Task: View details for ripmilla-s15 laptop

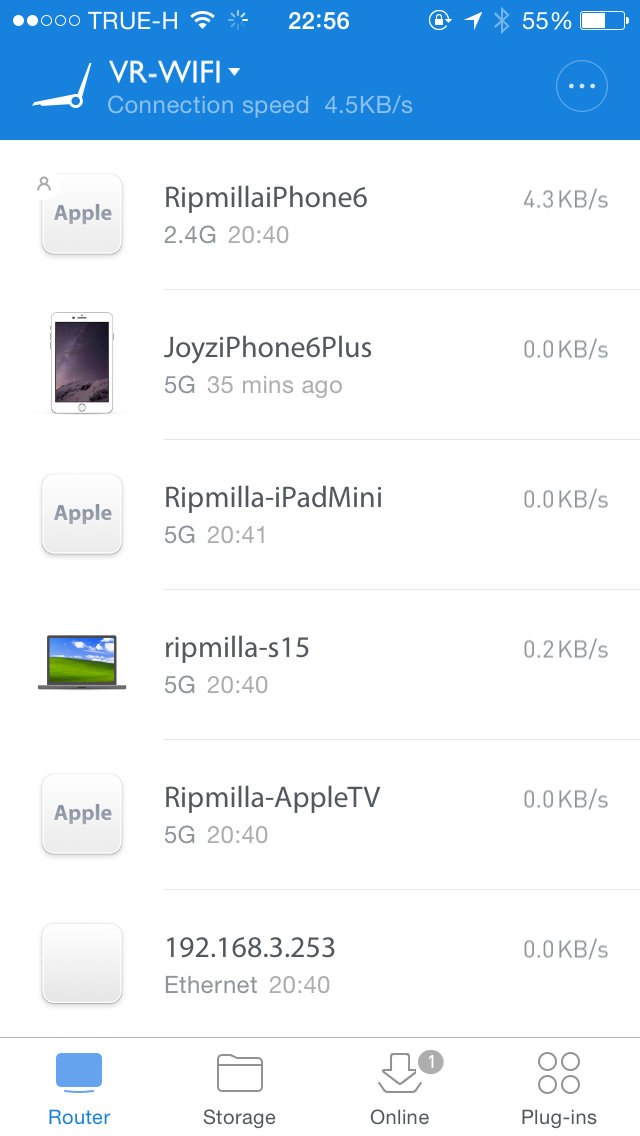Action: (320, 664)
